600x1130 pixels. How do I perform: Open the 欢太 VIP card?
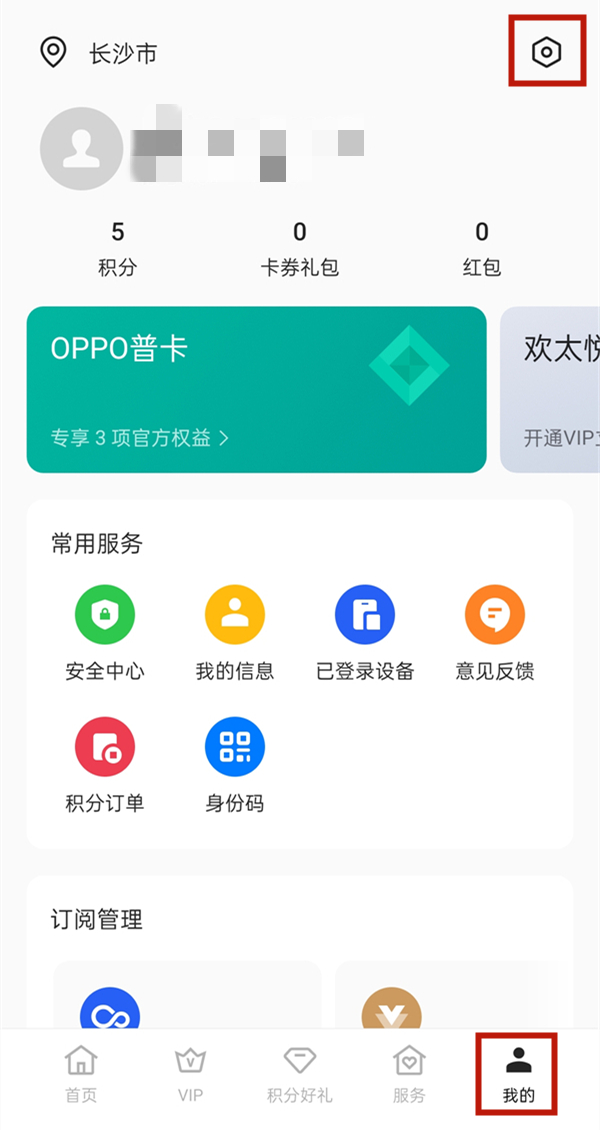550,389
